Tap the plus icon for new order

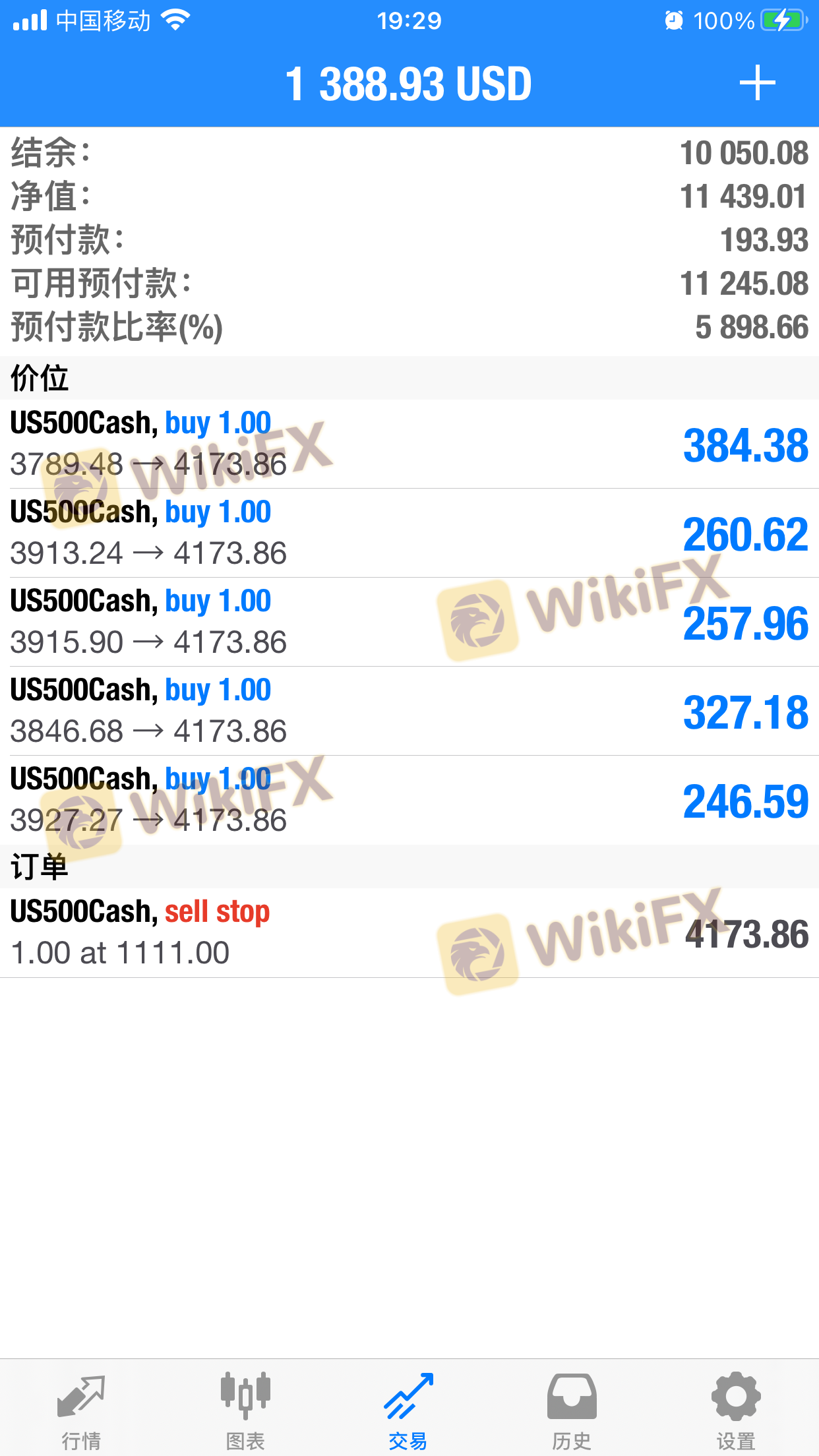(757, 83)
